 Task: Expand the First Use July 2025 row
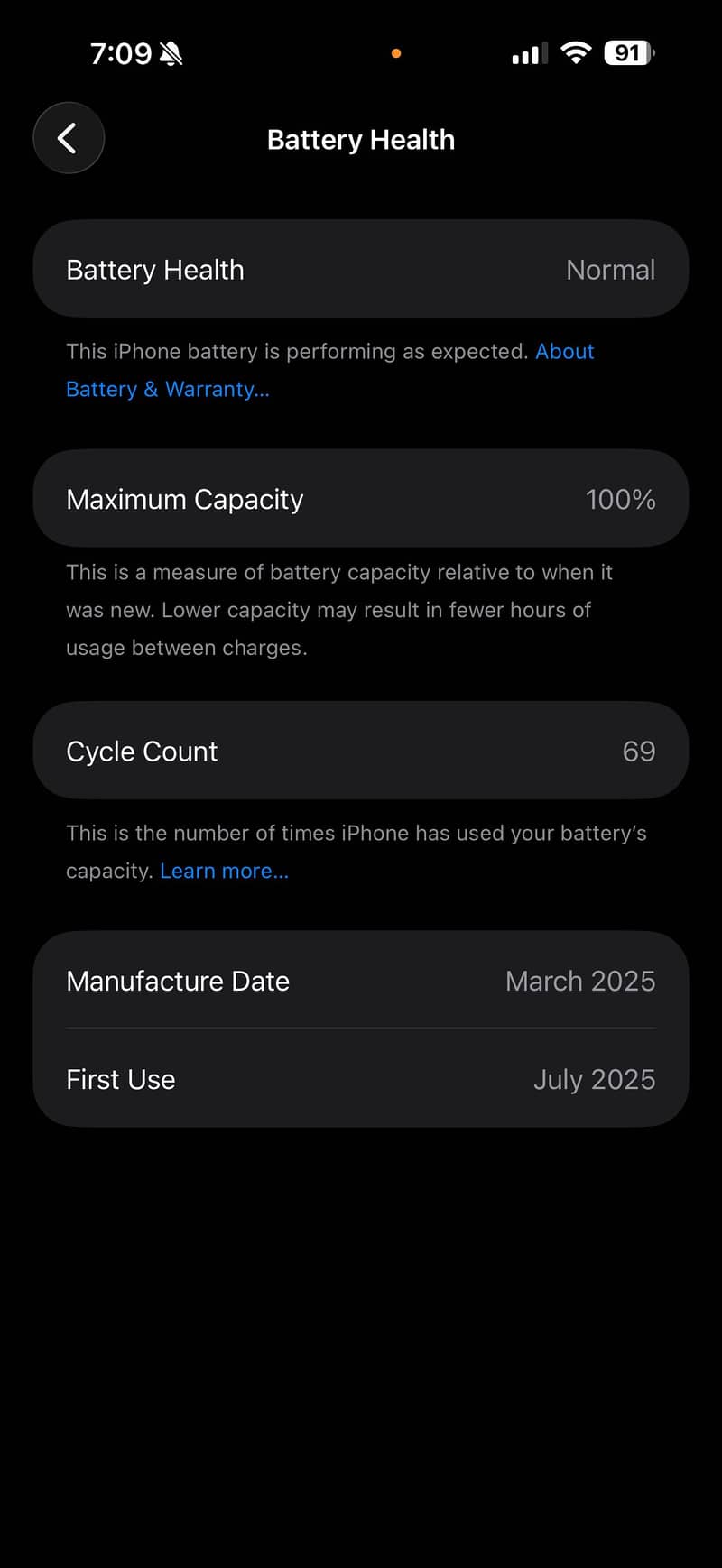[x=360, y=1079]
